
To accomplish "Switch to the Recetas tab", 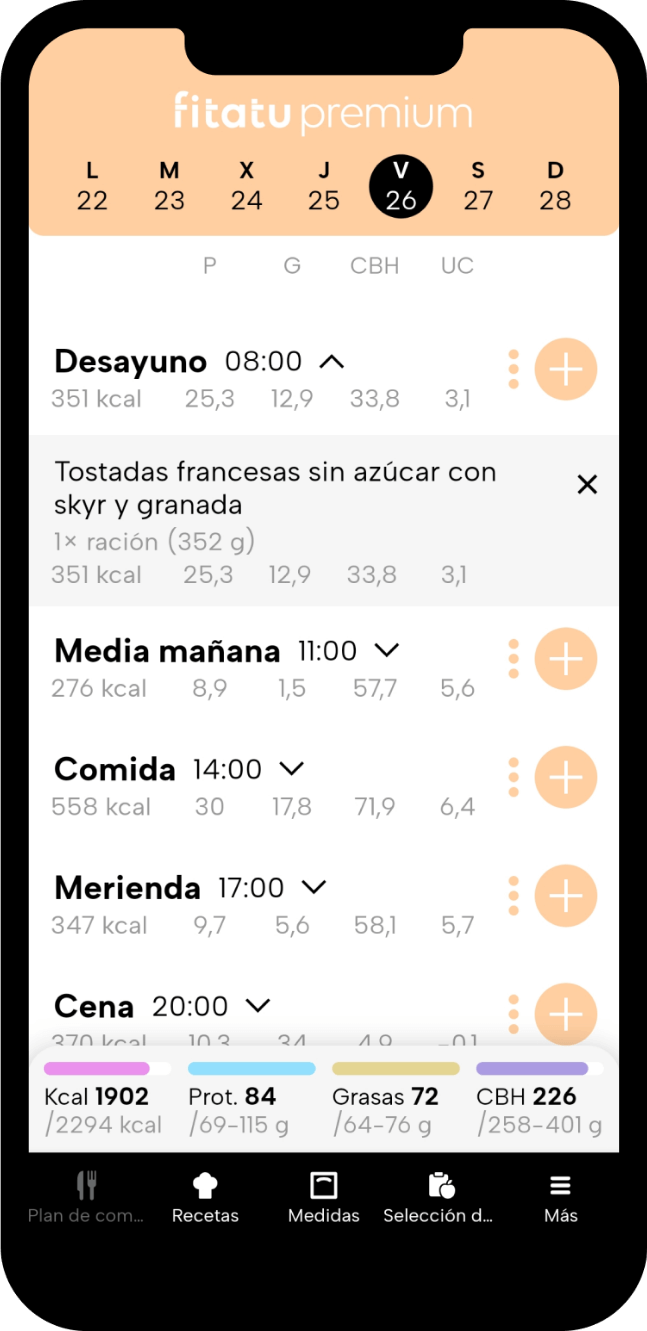I will tap(205, 1198).
